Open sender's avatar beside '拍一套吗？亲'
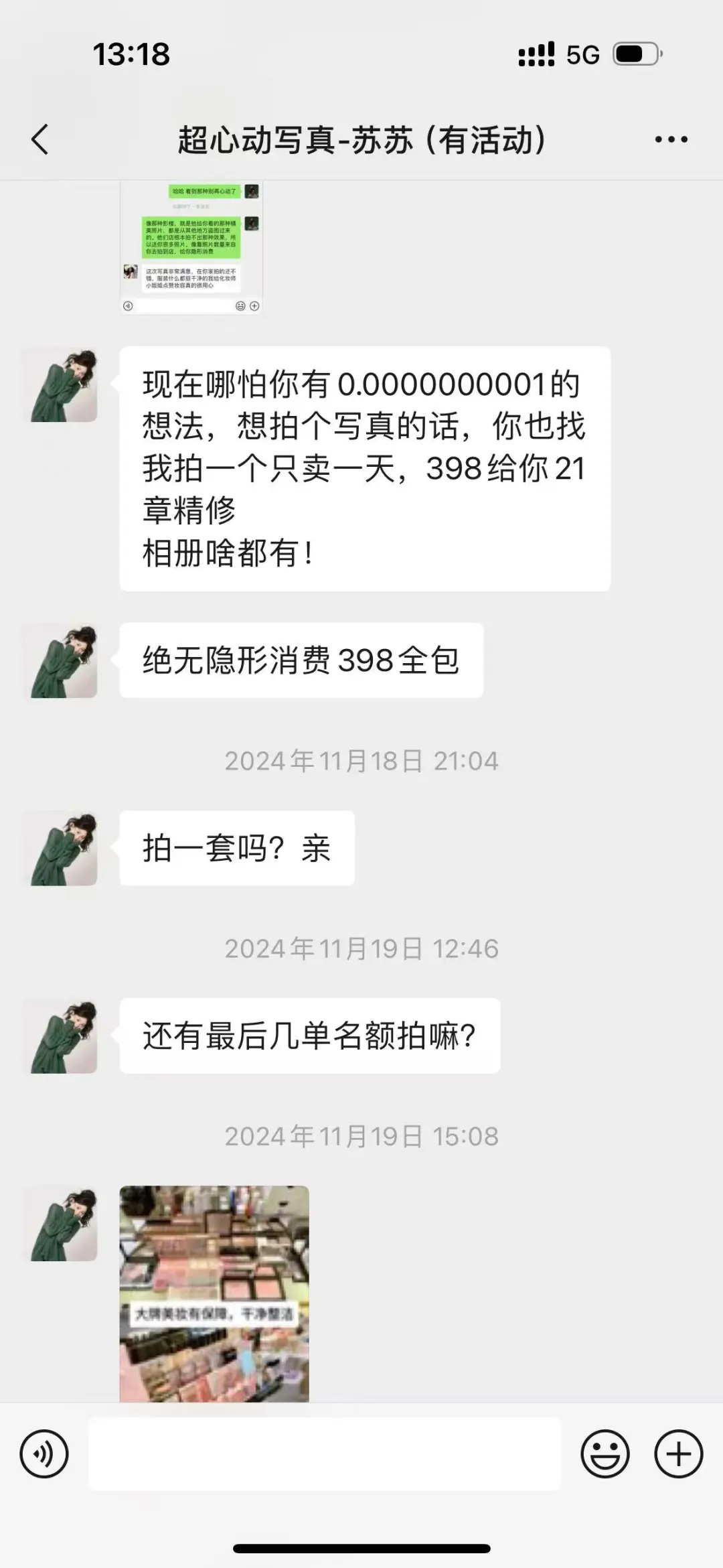The image size is (723, 1568). click(60, 848)
